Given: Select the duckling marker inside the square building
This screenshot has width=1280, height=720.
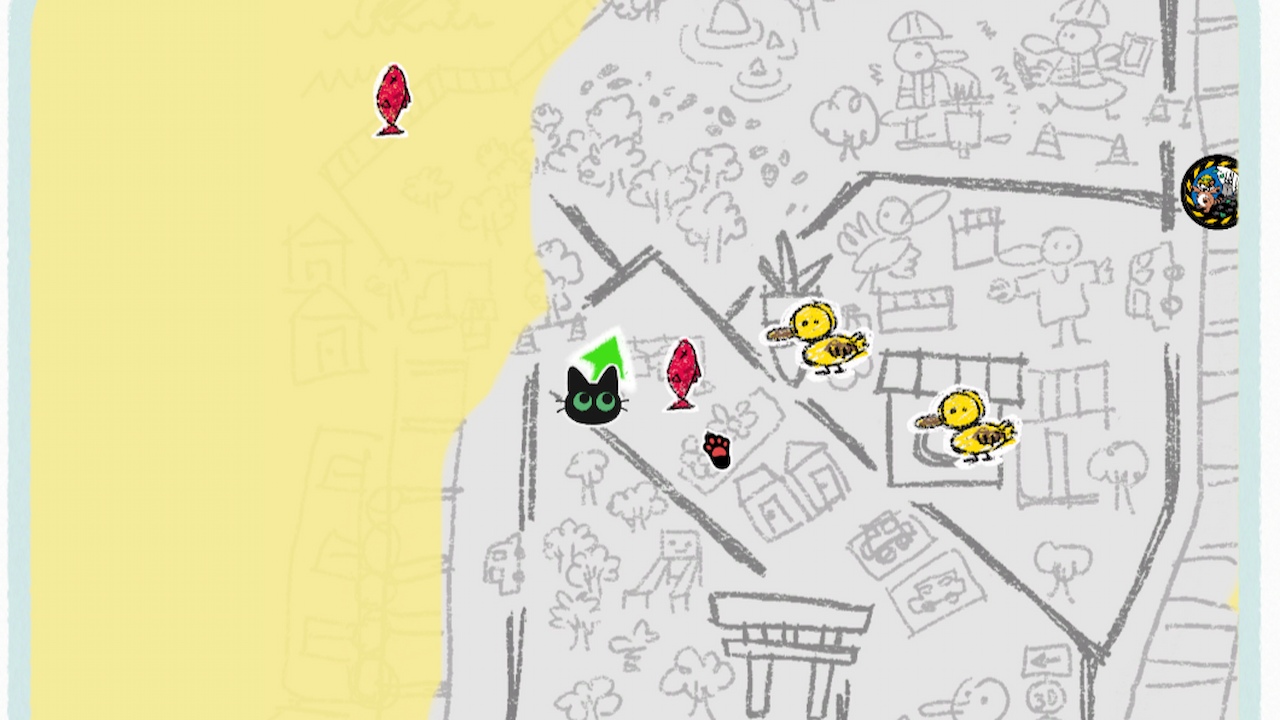Looking at the screenshot, I should pyautogui.click(x=967, y=425).
